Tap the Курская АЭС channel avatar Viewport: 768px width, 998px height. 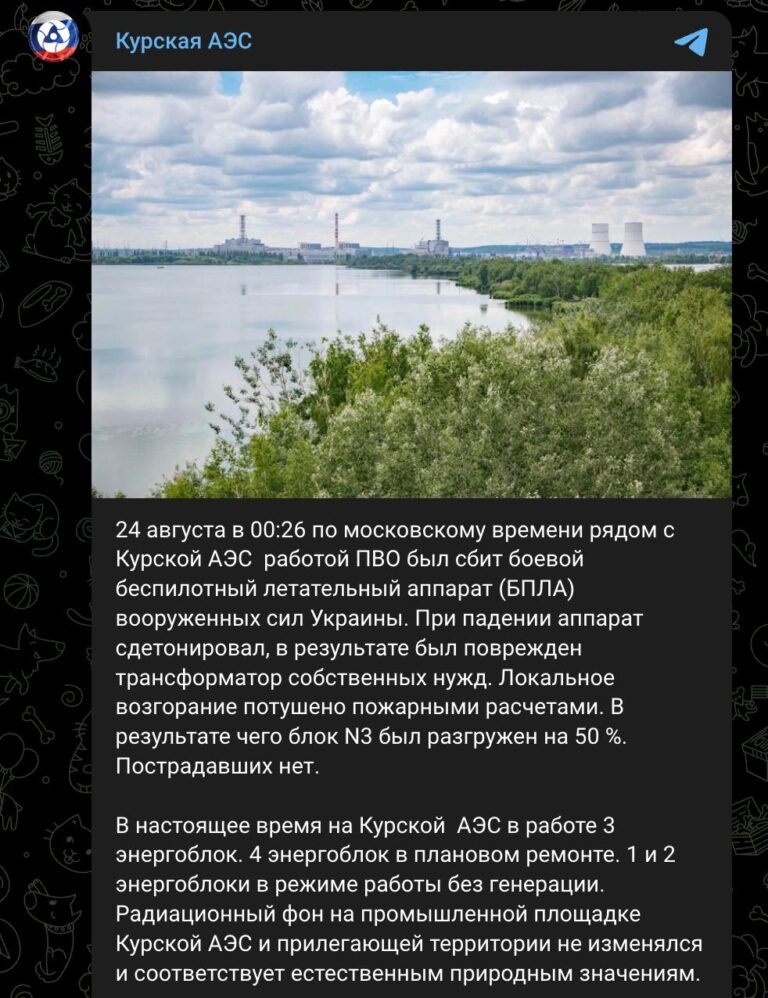coord(53,37)
